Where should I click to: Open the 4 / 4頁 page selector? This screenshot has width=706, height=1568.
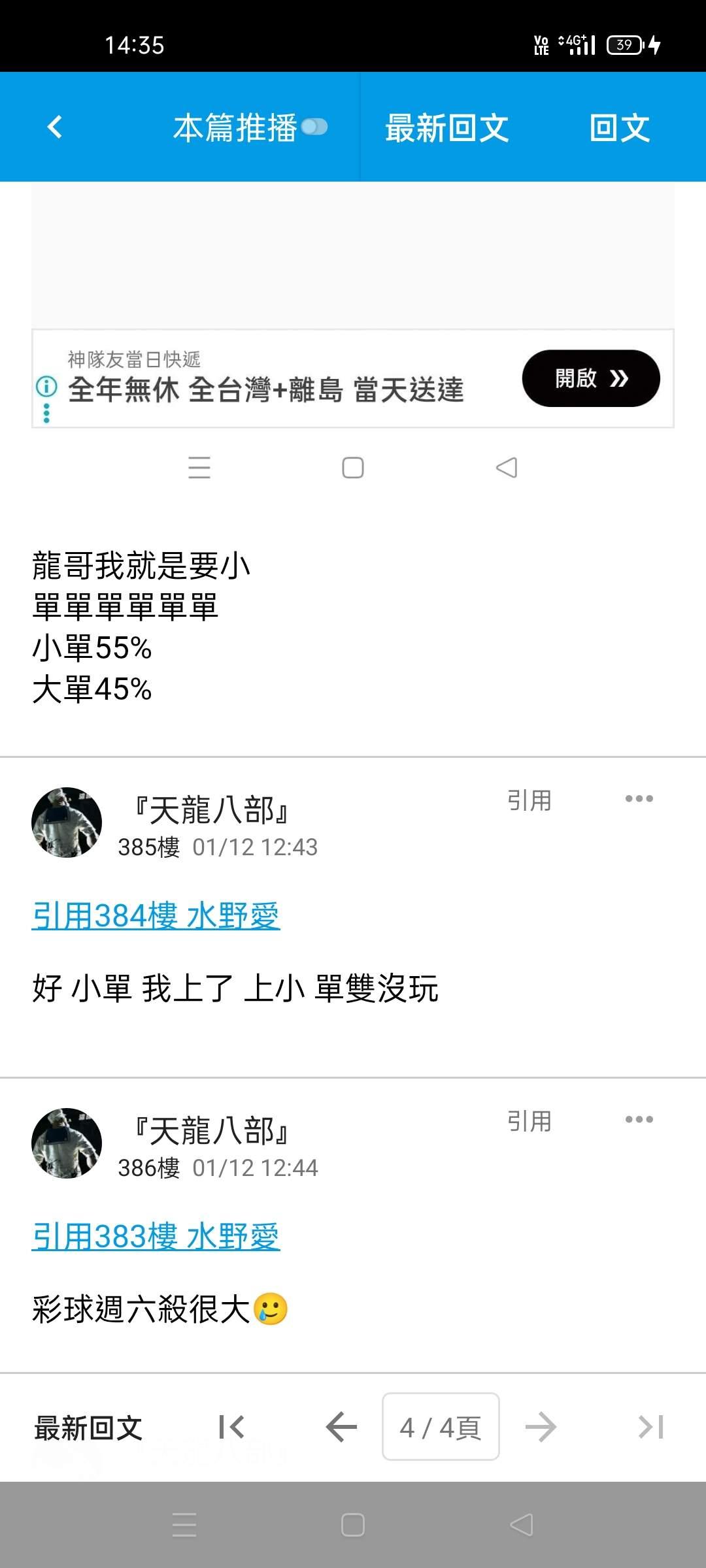[441, 1427]
